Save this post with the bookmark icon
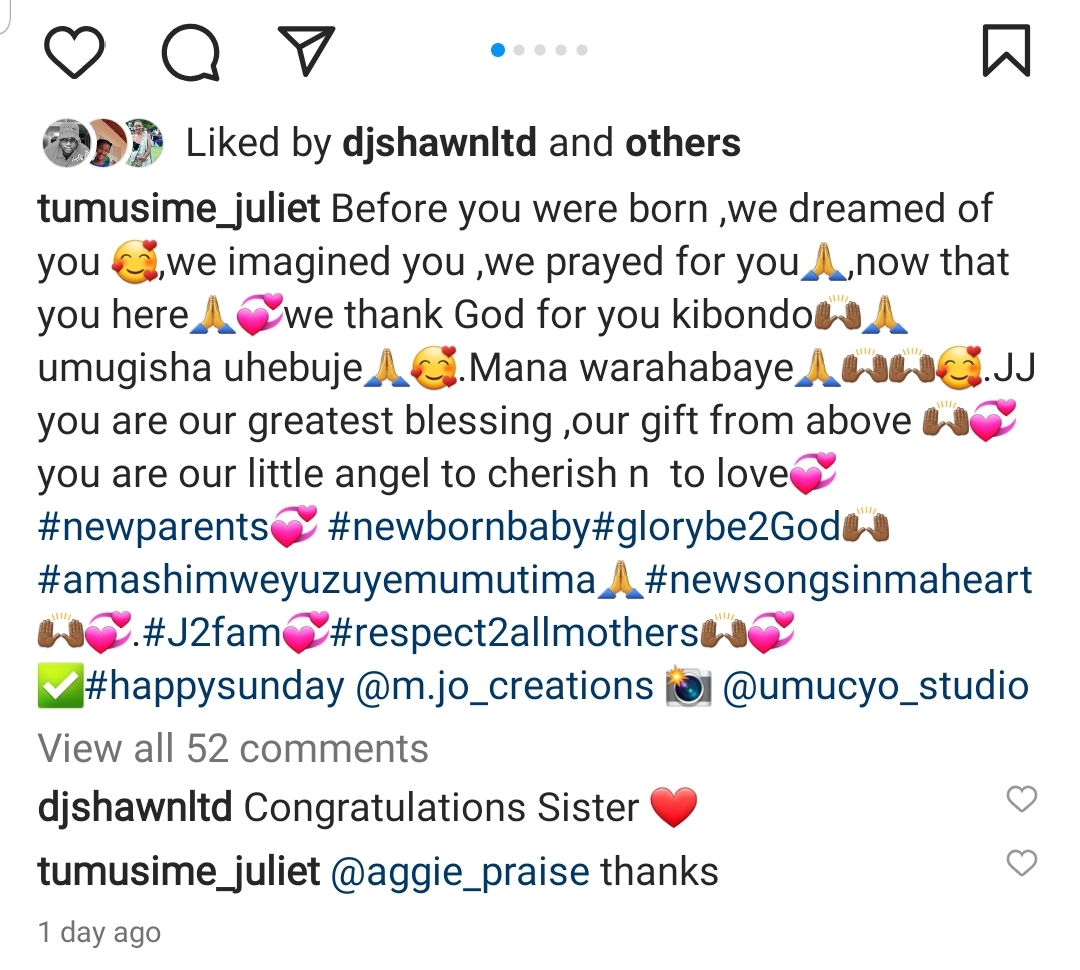 click(x=1005, y=50)
